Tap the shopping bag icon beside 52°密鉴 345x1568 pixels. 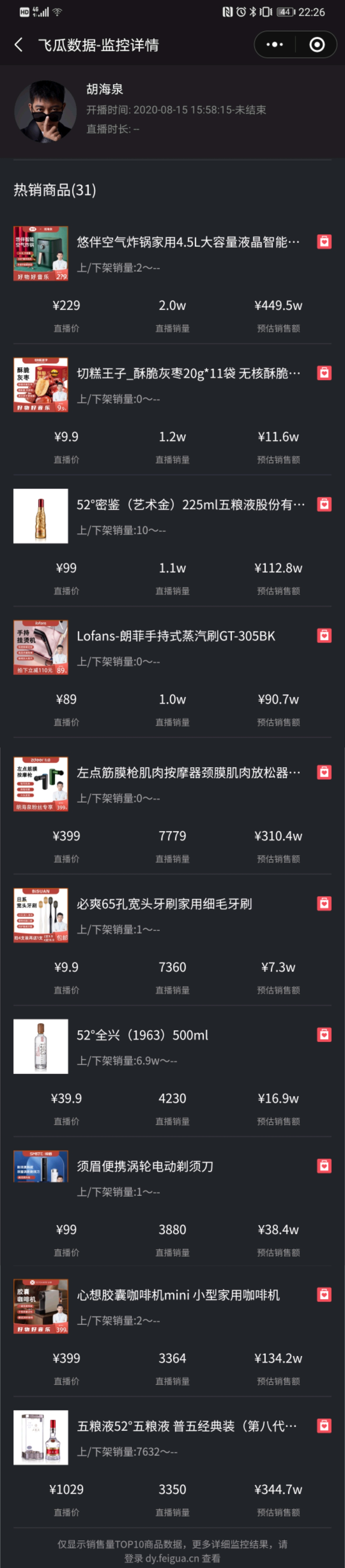point(324,504)
